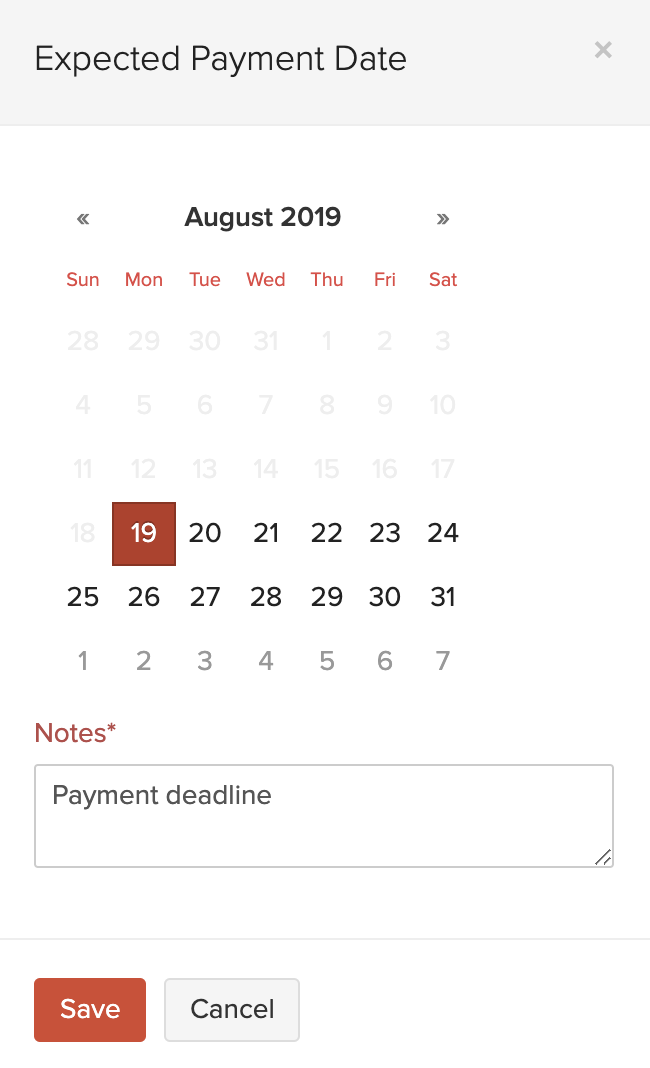Go to the previous month

[x=83, y=218]
